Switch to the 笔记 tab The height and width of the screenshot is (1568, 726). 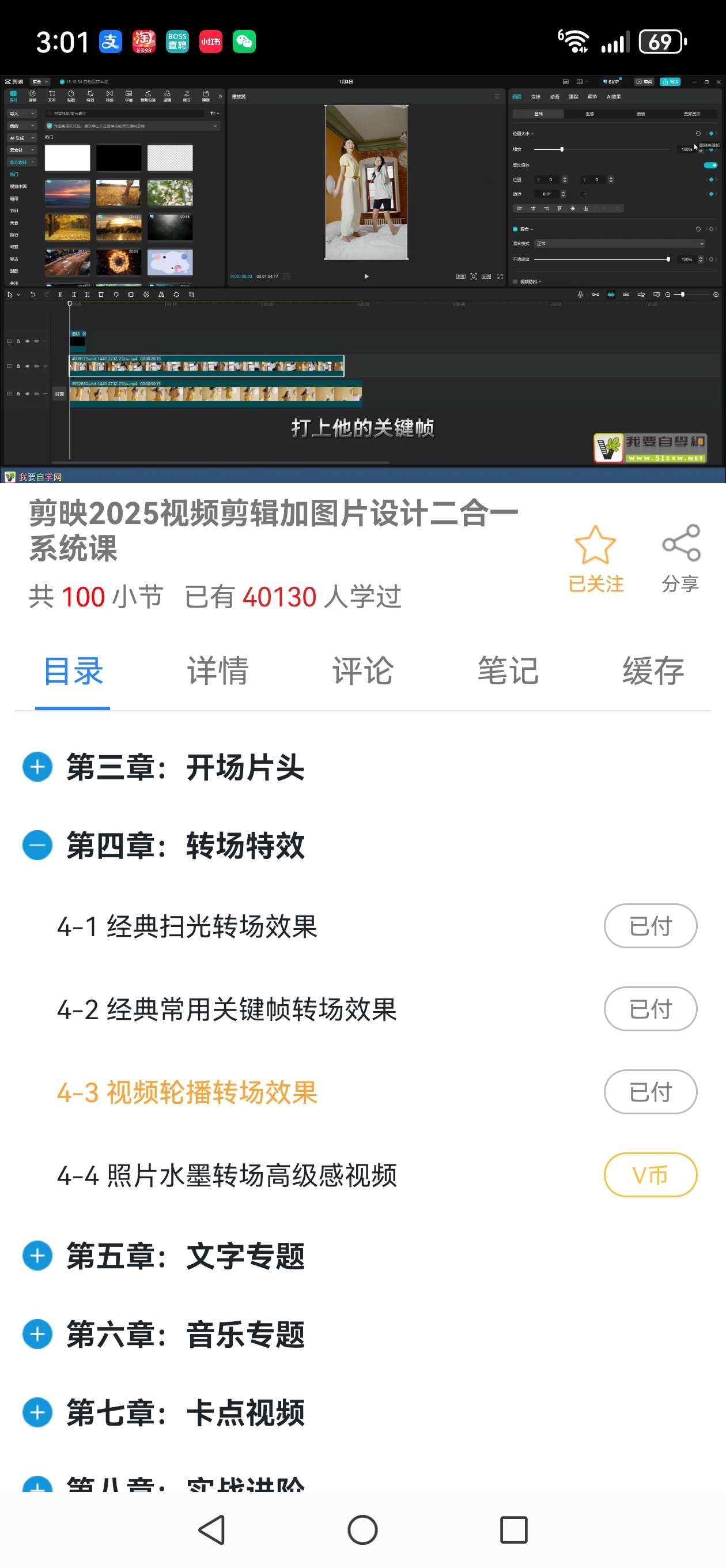(x=508, y=671)
